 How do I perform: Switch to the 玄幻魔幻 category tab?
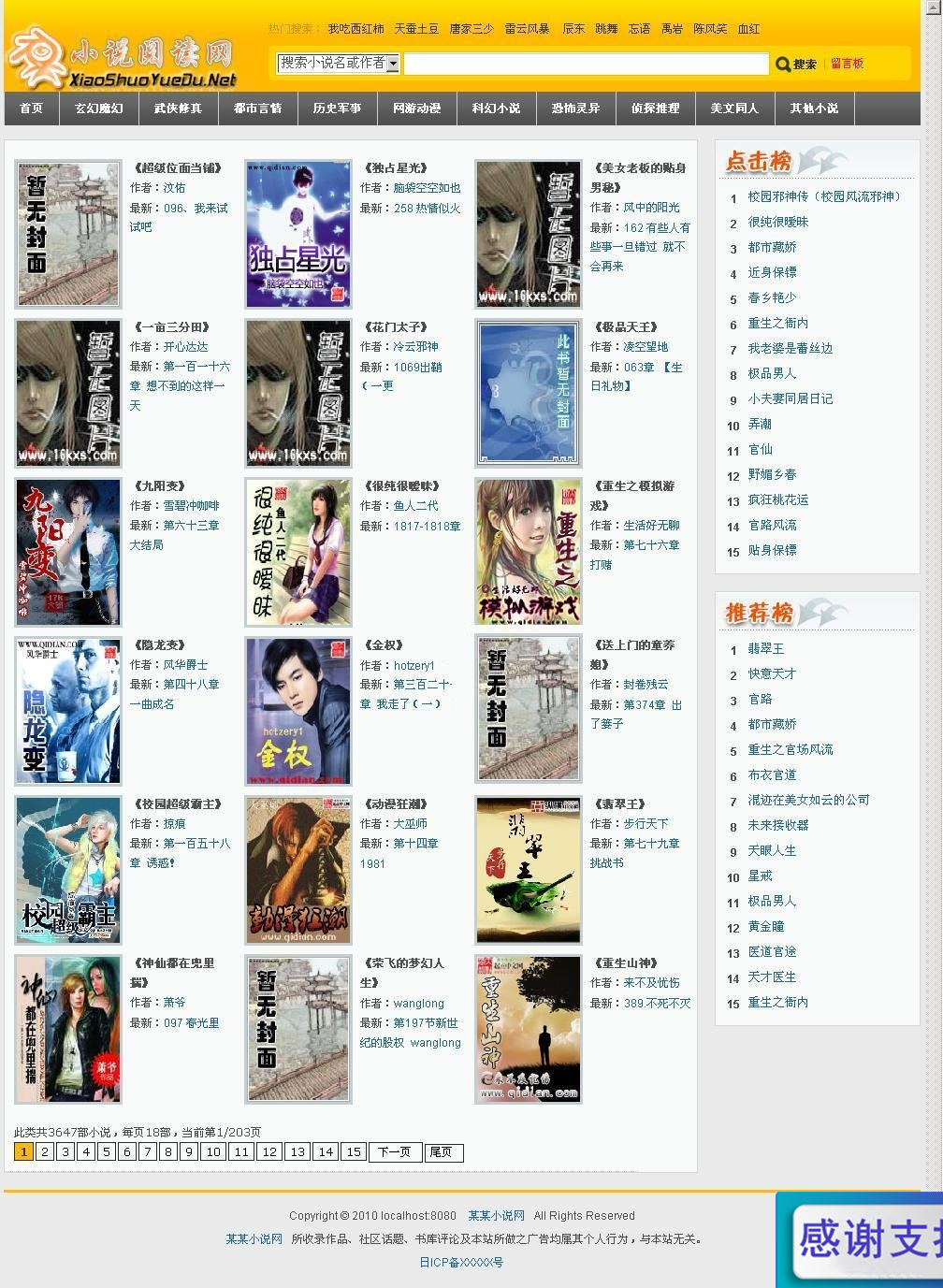pos(99,109)
